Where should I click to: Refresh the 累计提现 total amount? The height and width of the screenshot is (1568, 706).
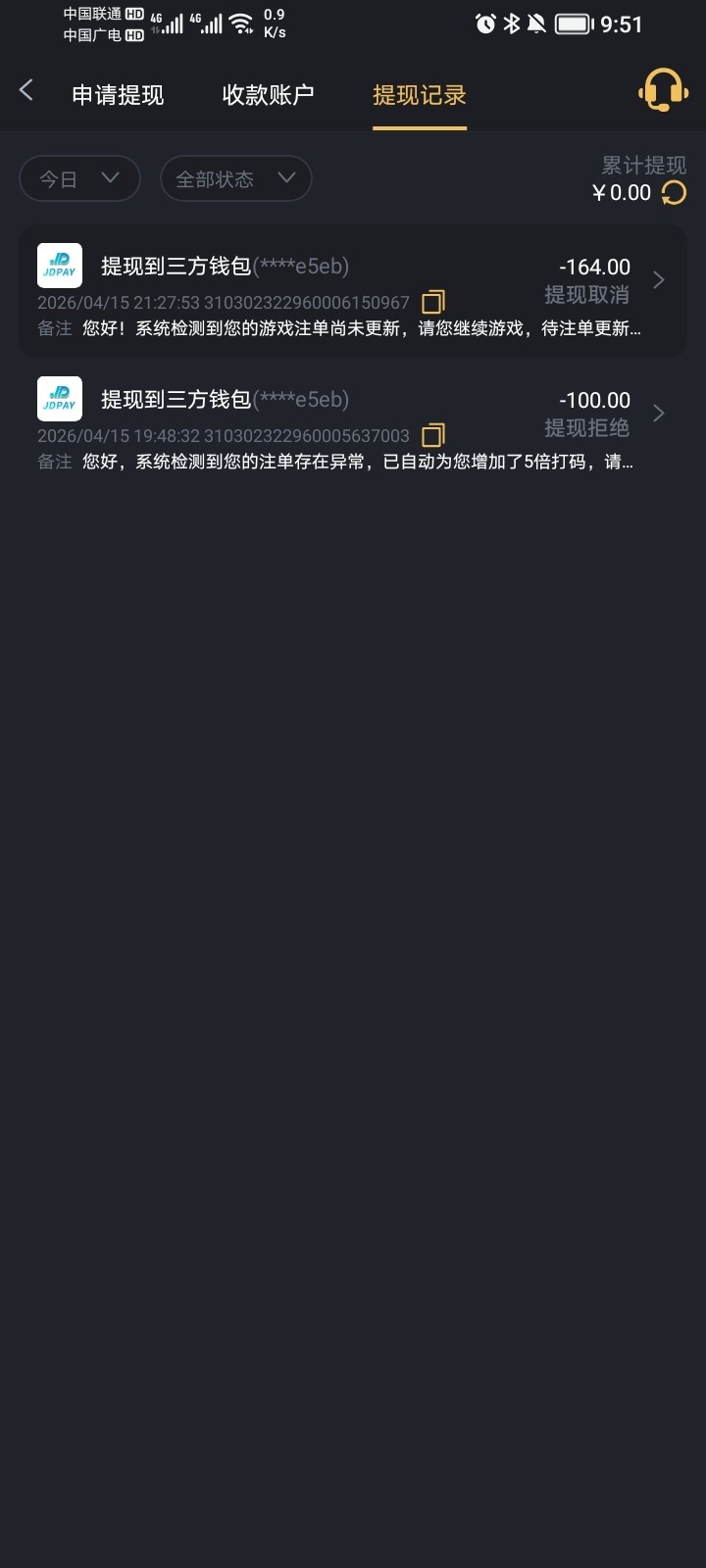pyautogui.click(x=674, y=193)
